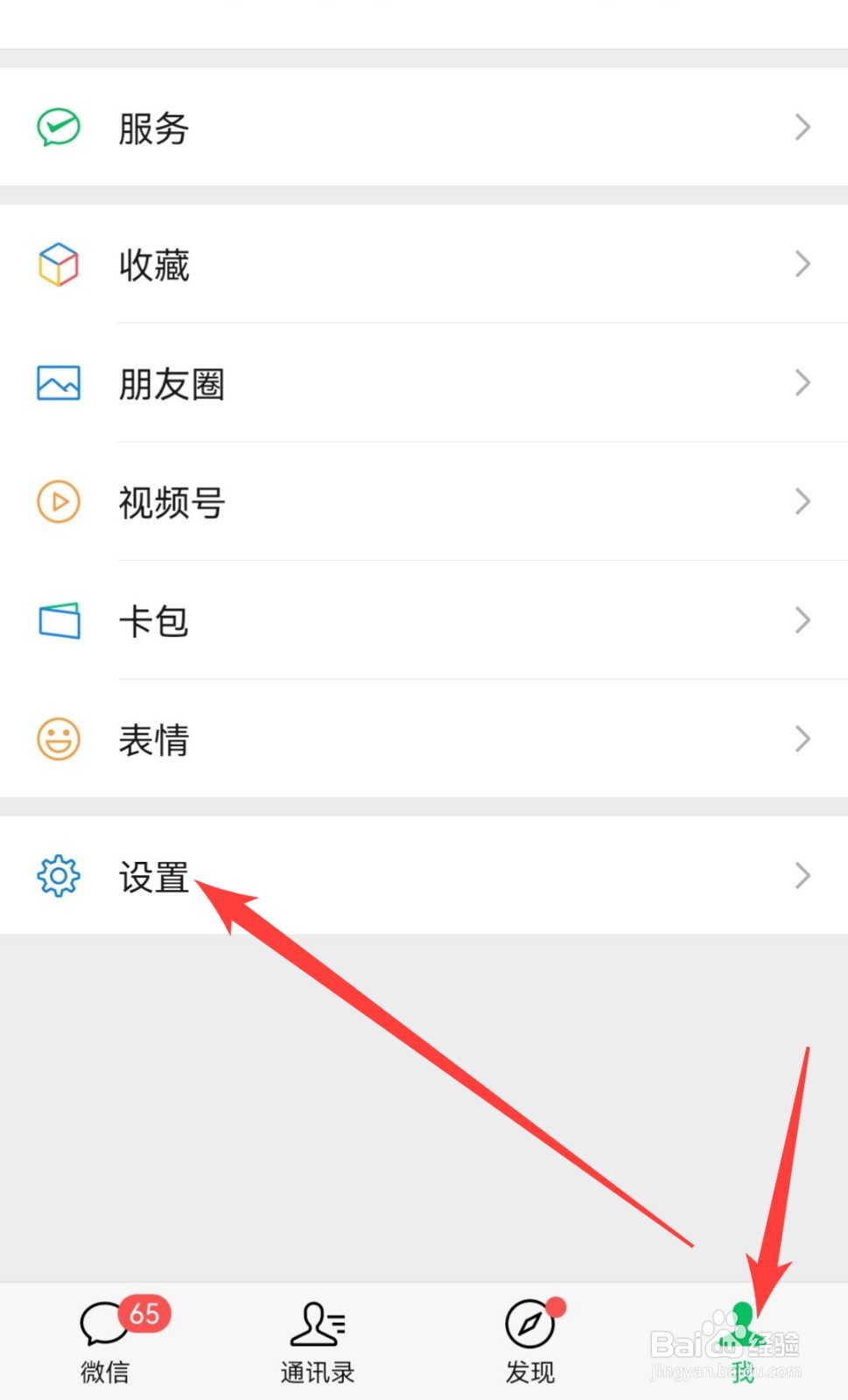848x1400 pixels.
Task: Open the 卡包 card package row
Action: (x=154, y=620)
